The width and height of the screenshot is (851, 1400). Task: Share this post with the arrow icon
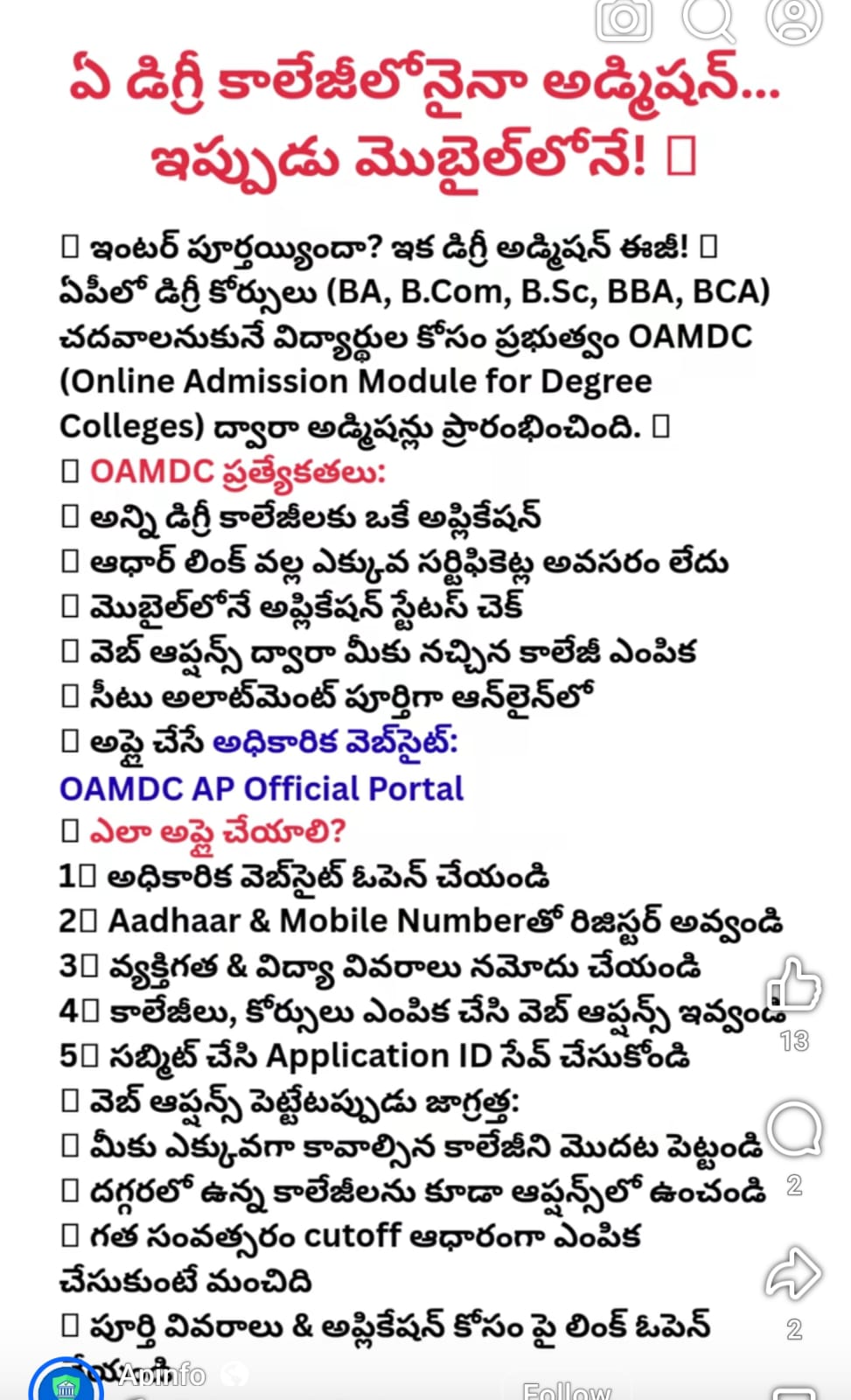(x=793, y=1274)
